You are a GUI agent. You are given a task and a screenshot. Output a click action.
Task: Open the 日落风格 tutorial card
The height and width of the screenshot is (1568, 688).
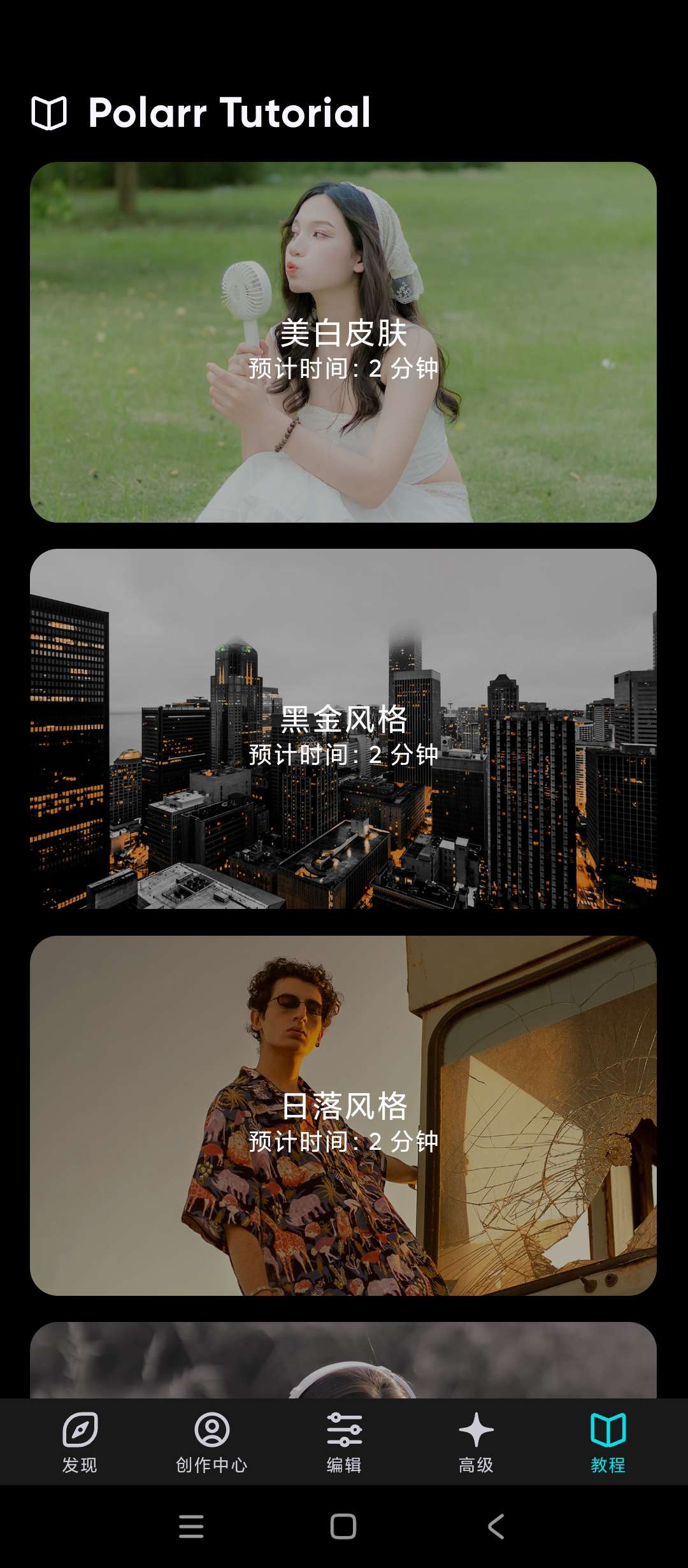pyautogui.click(x=343, y=1115)
